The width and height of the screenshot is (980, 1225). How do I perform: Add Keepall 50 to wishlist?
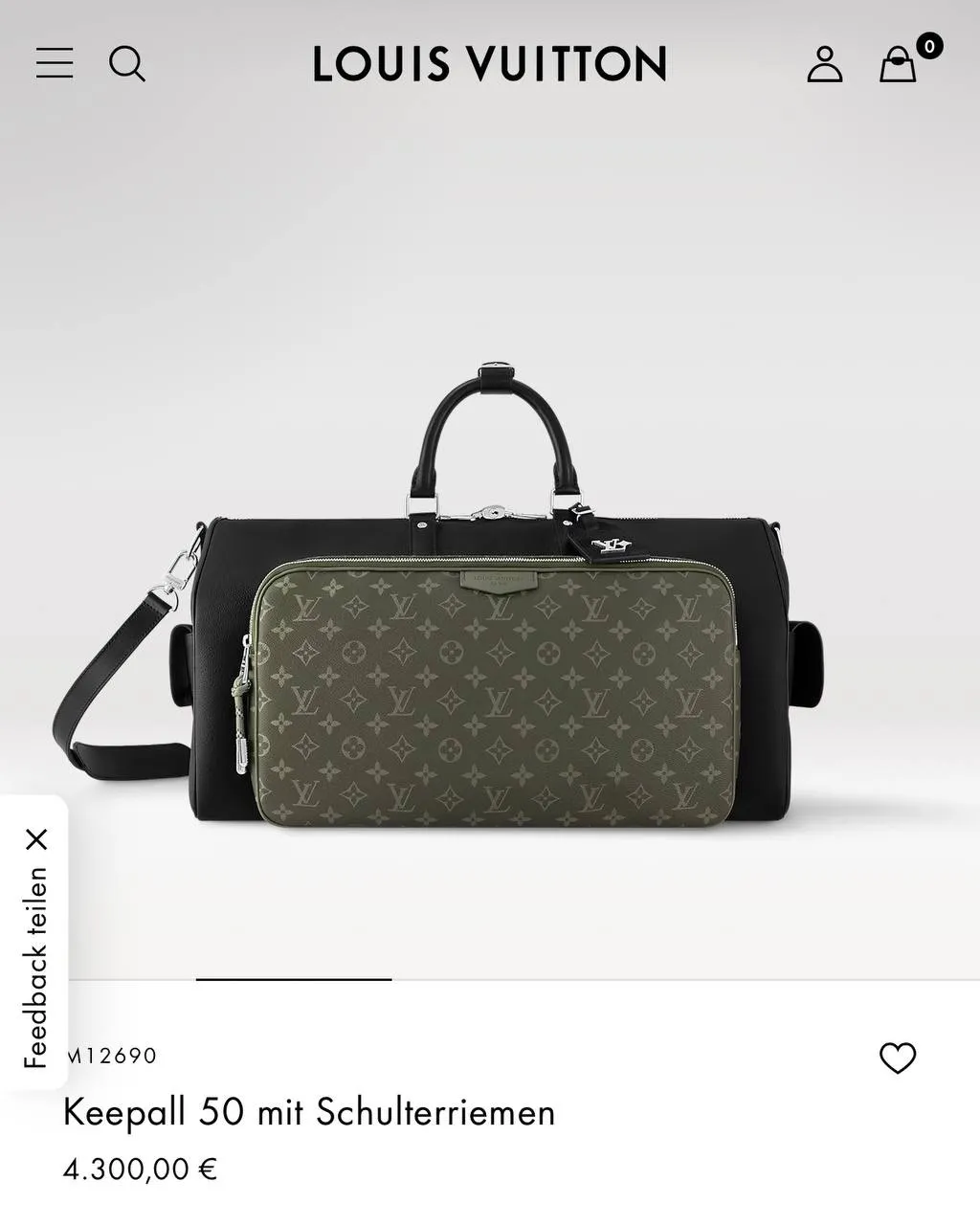[x=897, y=1058]
